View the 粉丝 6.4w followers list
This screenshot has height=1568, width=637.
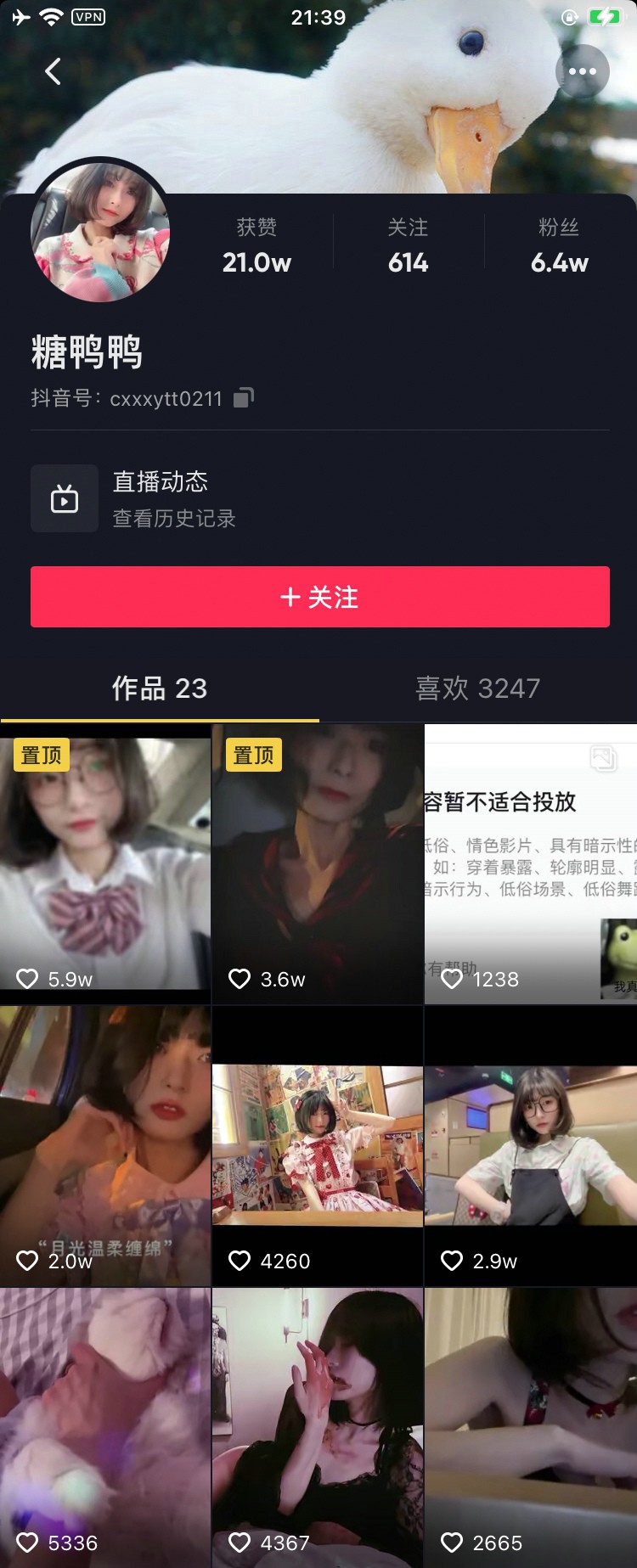coord(559,246)
